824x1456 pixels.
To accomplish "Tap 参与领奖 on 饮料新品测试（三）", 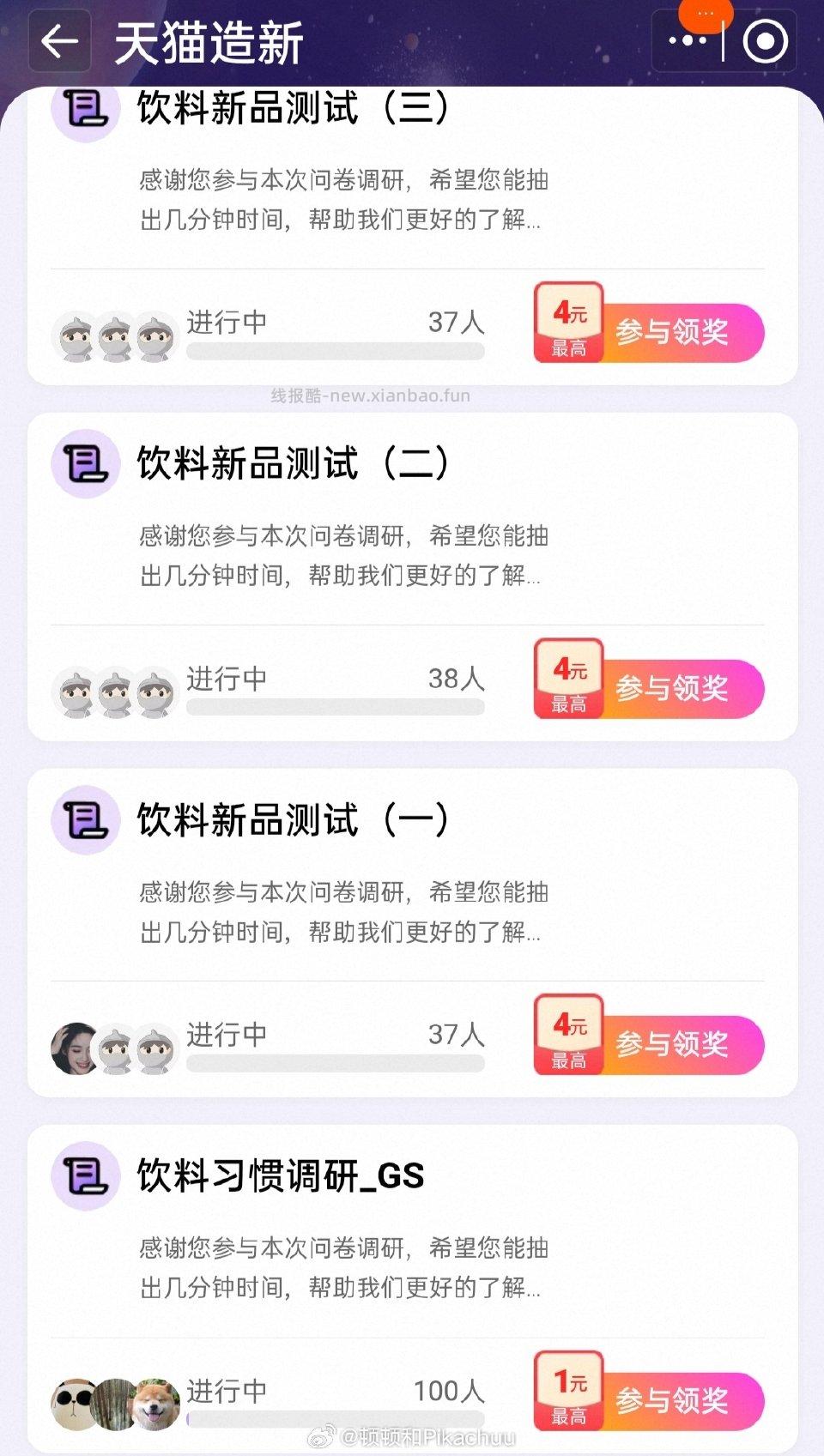I will [674, 333].
